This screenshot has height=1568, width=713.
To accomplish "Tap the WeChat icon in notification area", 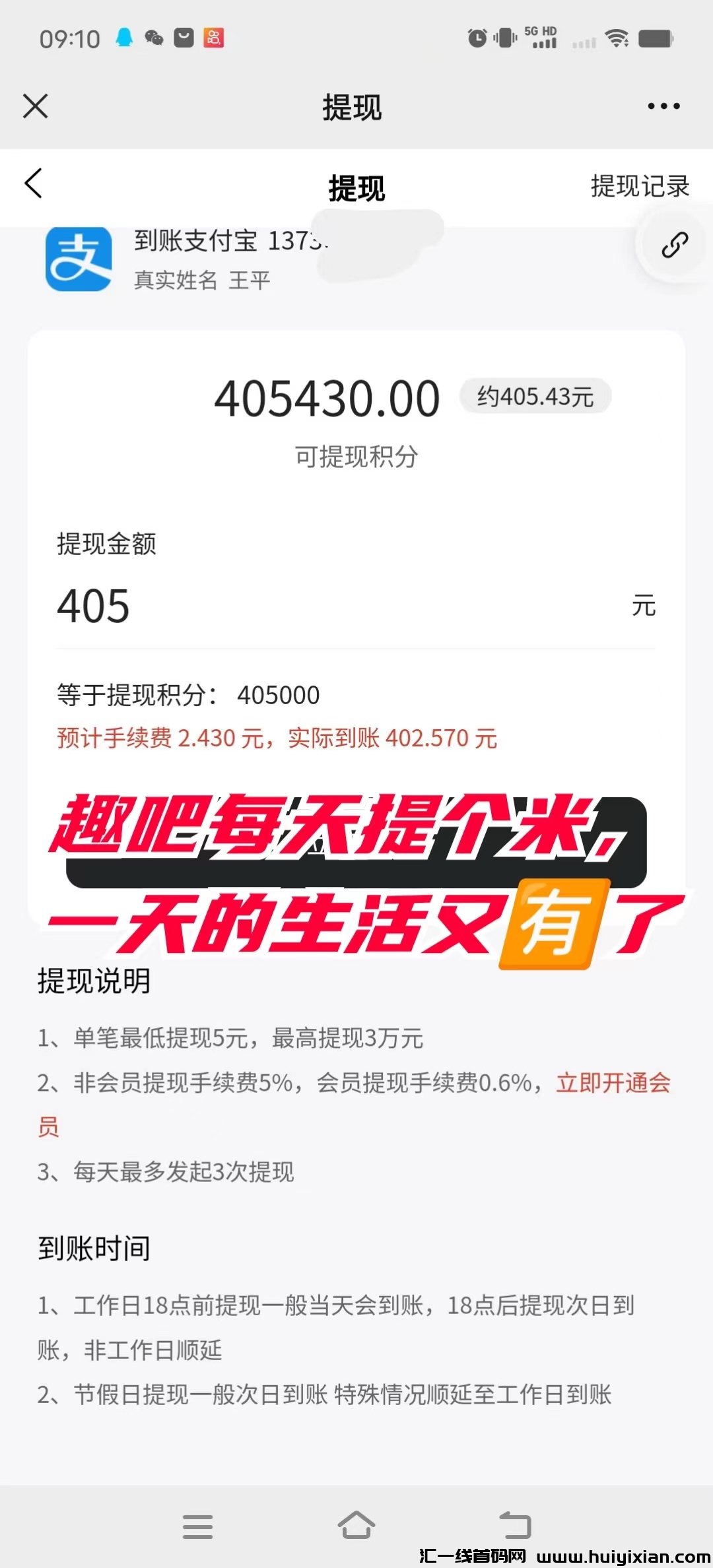I will pos(153,38).
